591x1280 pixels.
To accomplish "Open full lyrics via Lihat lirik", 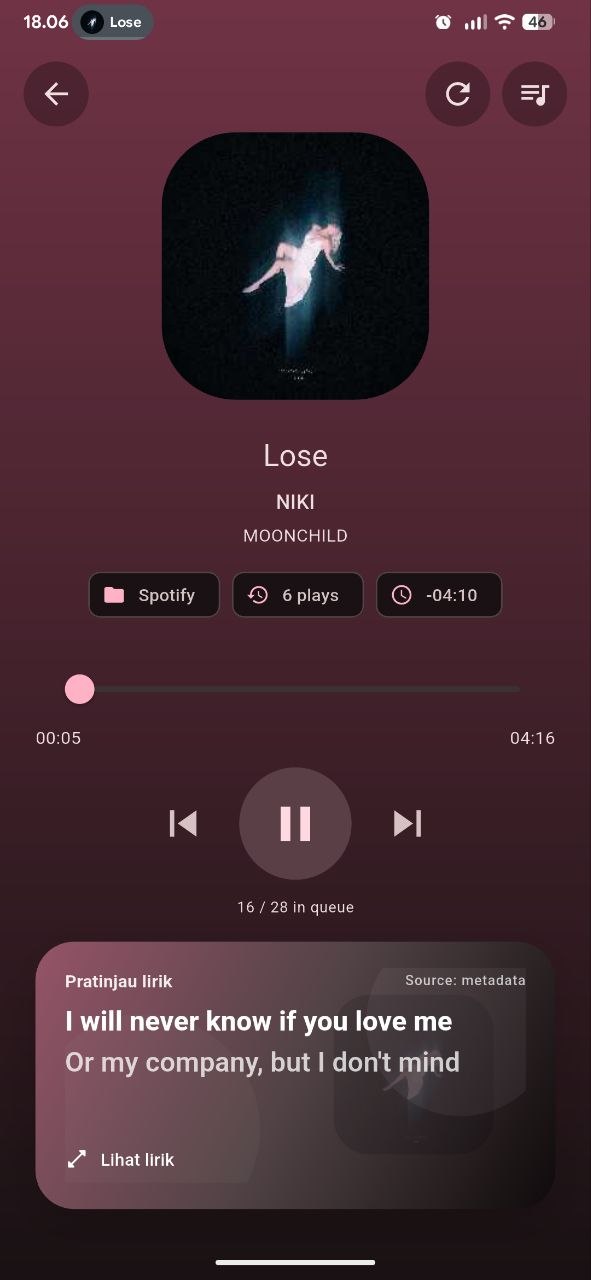I will 121,1160.
